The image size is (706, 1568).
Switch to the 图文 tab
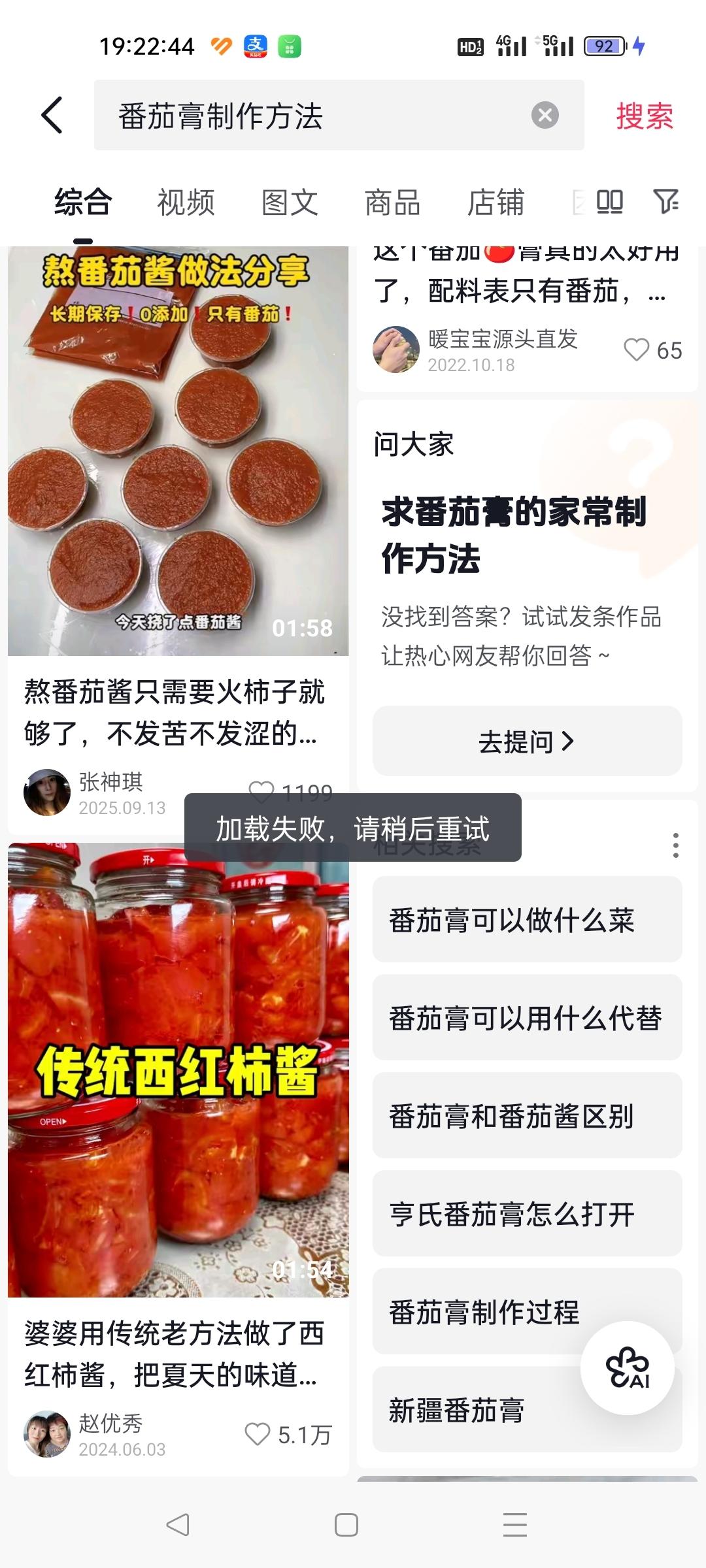point(288,203)
